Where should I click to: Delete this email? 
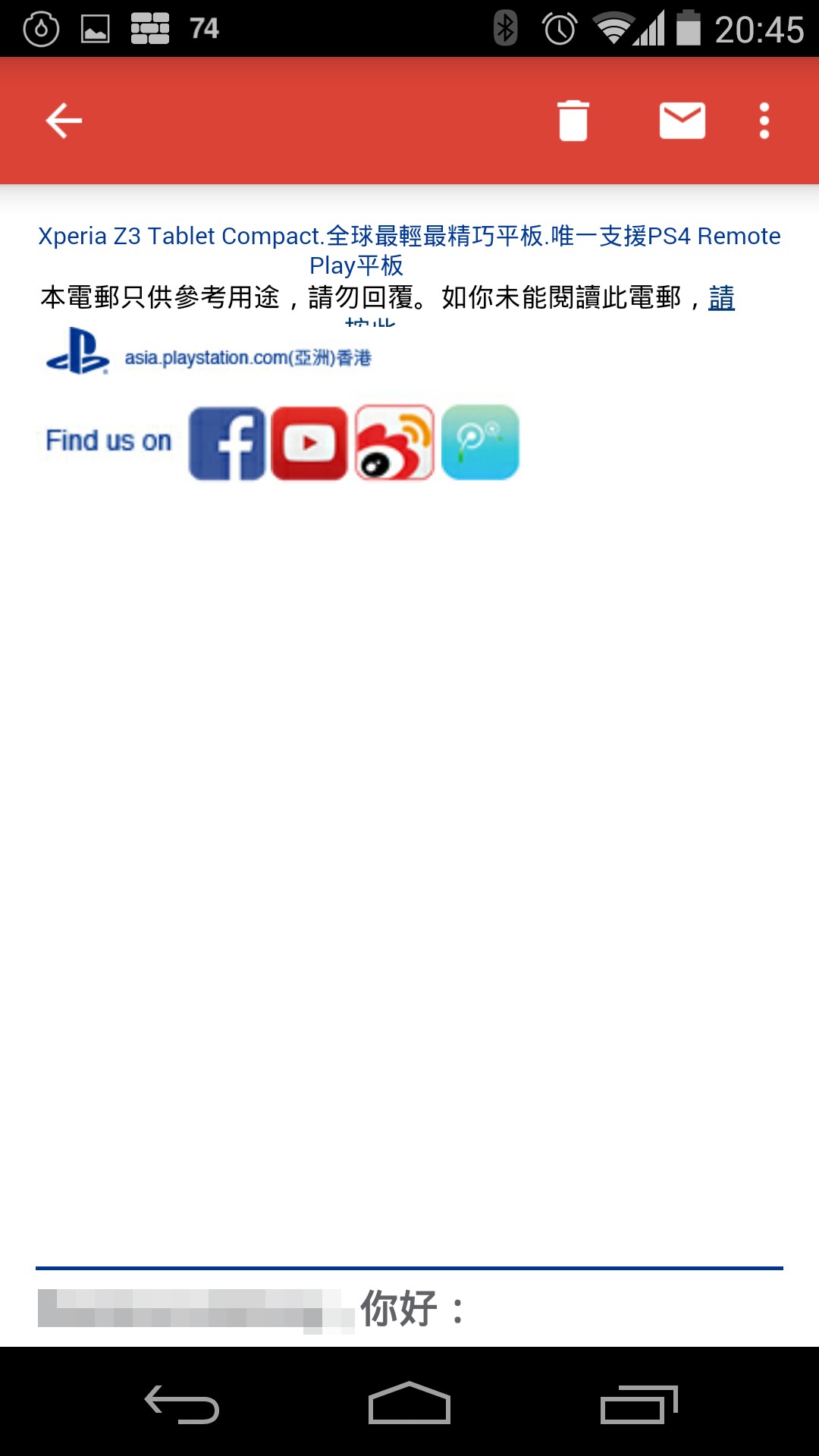click(573, 121)
